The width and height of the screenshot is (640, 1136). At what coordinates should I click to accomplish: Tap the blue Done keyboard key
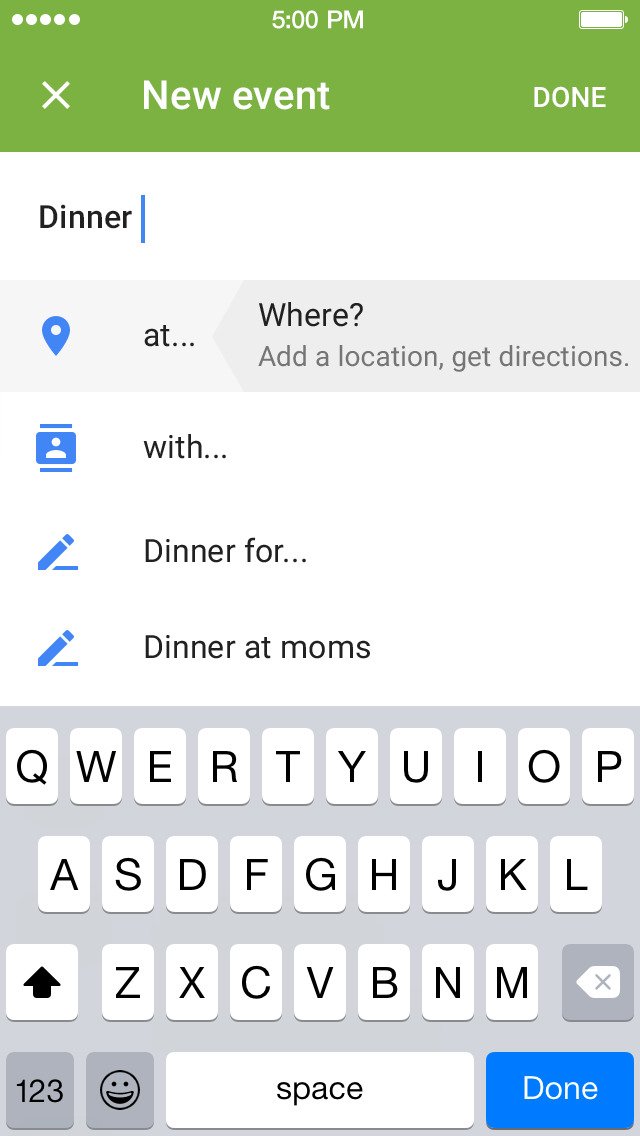560,1089
